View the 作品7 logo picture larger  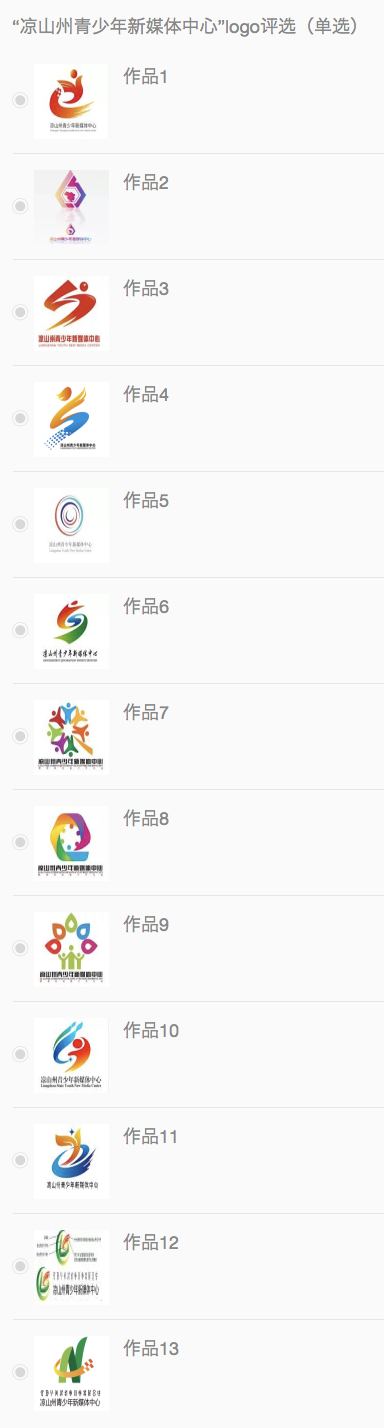tap(71, 737)
